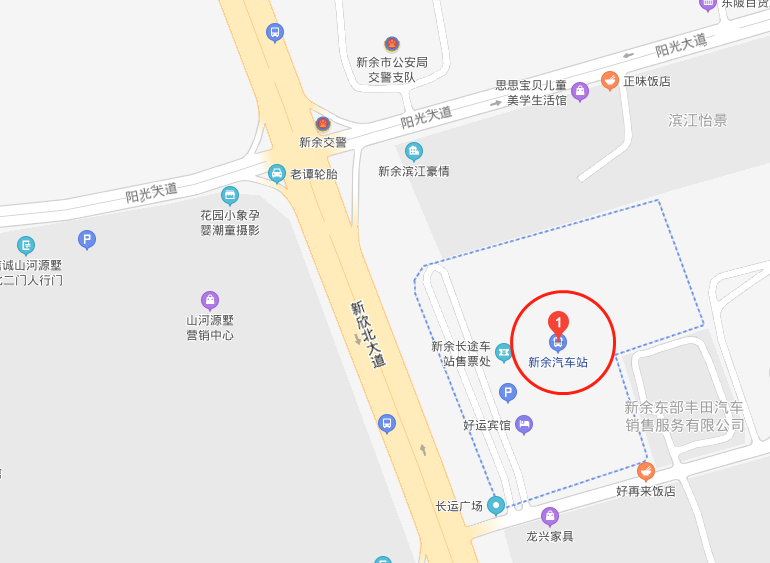
Task: Open 老谭轮胎 car service marker
Action: (276, 173)
